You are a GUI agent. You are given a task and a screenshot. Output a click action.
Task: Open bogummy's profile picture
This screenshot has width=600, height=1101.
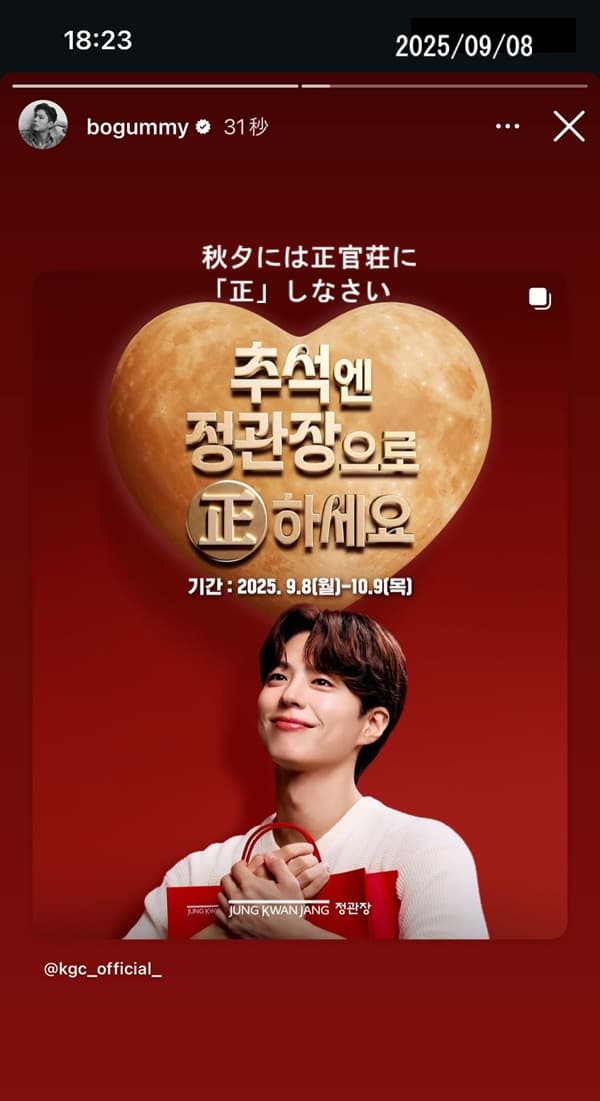(x=43, y=126)
